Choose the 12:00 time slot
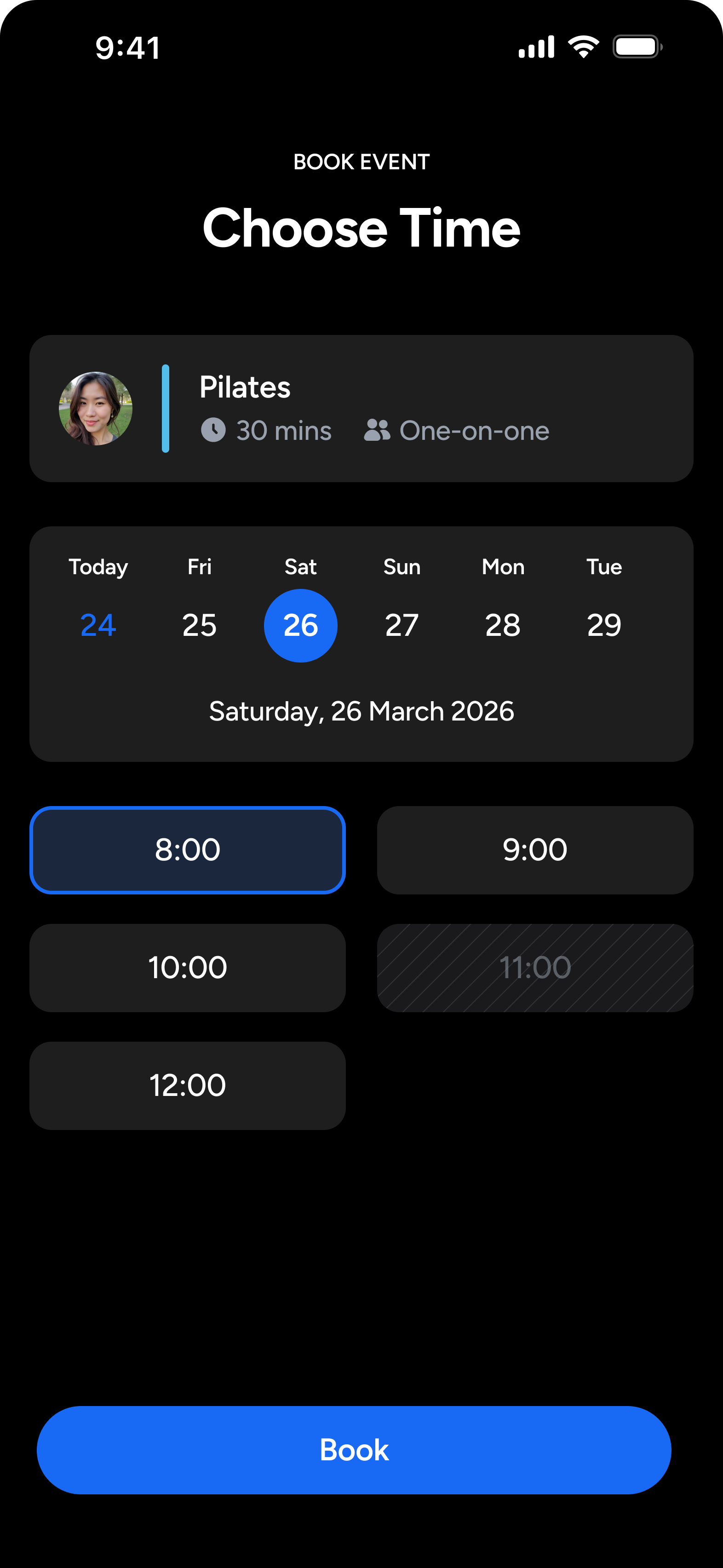 188,1085
